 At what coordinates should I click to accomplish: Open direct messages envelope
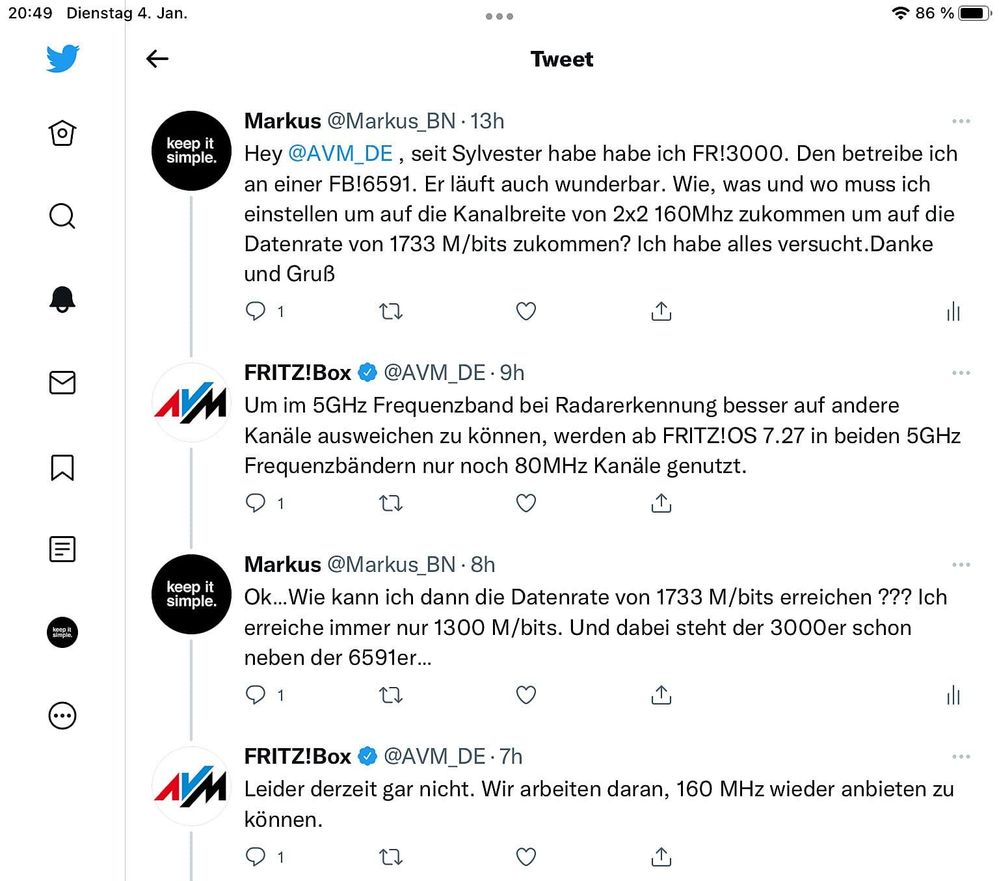coord(62,382)
